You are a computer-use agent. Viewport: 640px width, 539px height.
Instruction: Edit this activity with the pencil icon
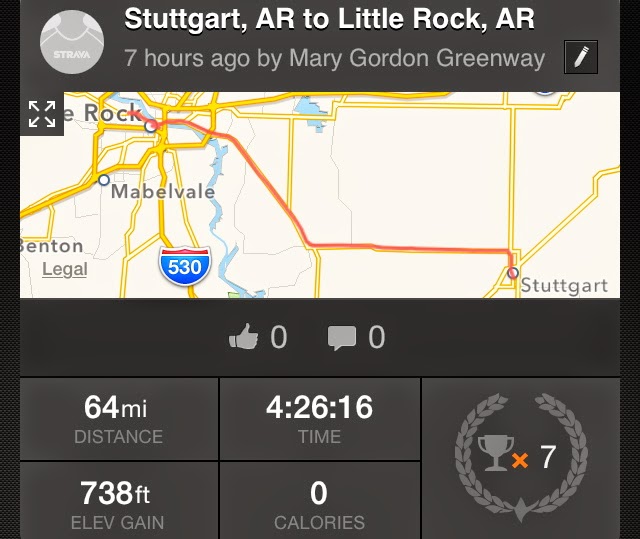point(580,56)
